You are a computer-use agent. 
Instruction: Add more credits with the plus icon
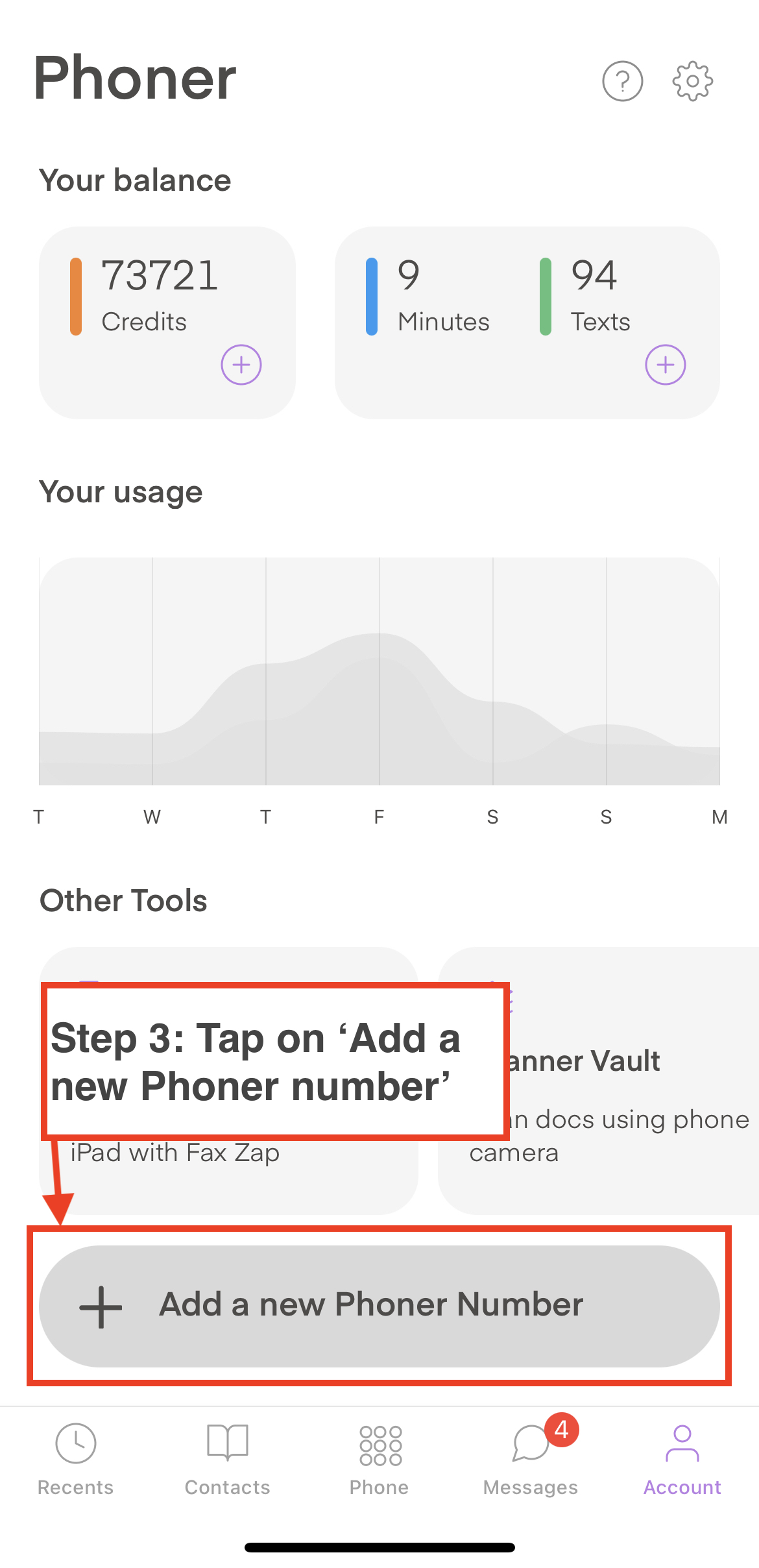241,365
